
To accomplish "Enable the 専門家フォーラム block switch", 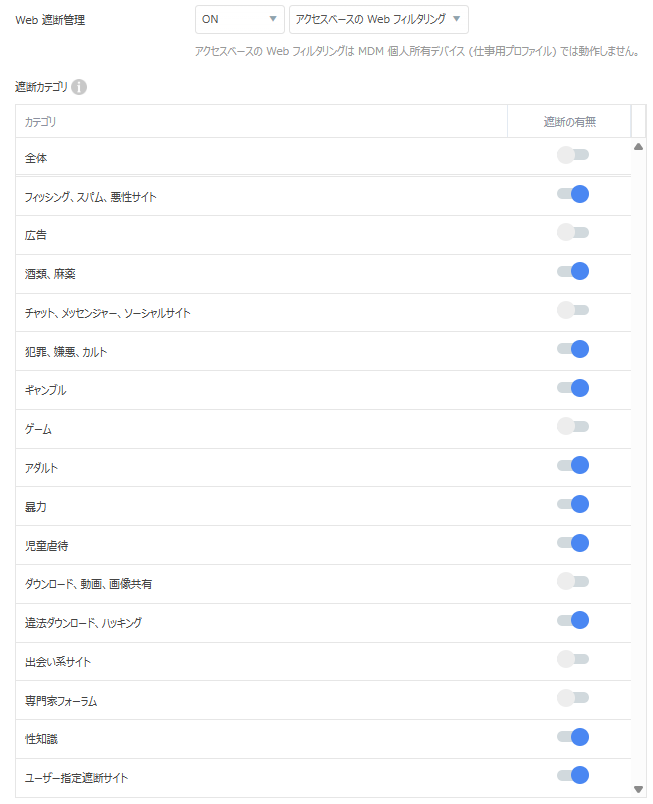I will pyautogui.click(x=573, y=698).
